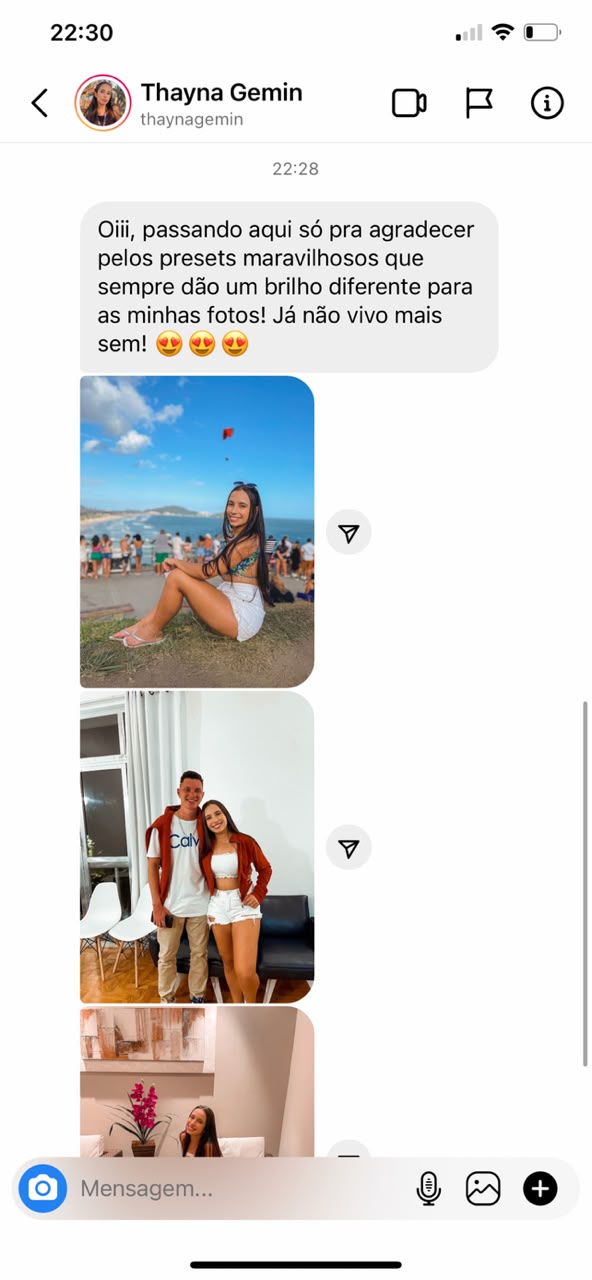The width and height of the screenshot is (592, 1280).
Task: Start a video call with Thayna
Action: [x=409, y=103]
